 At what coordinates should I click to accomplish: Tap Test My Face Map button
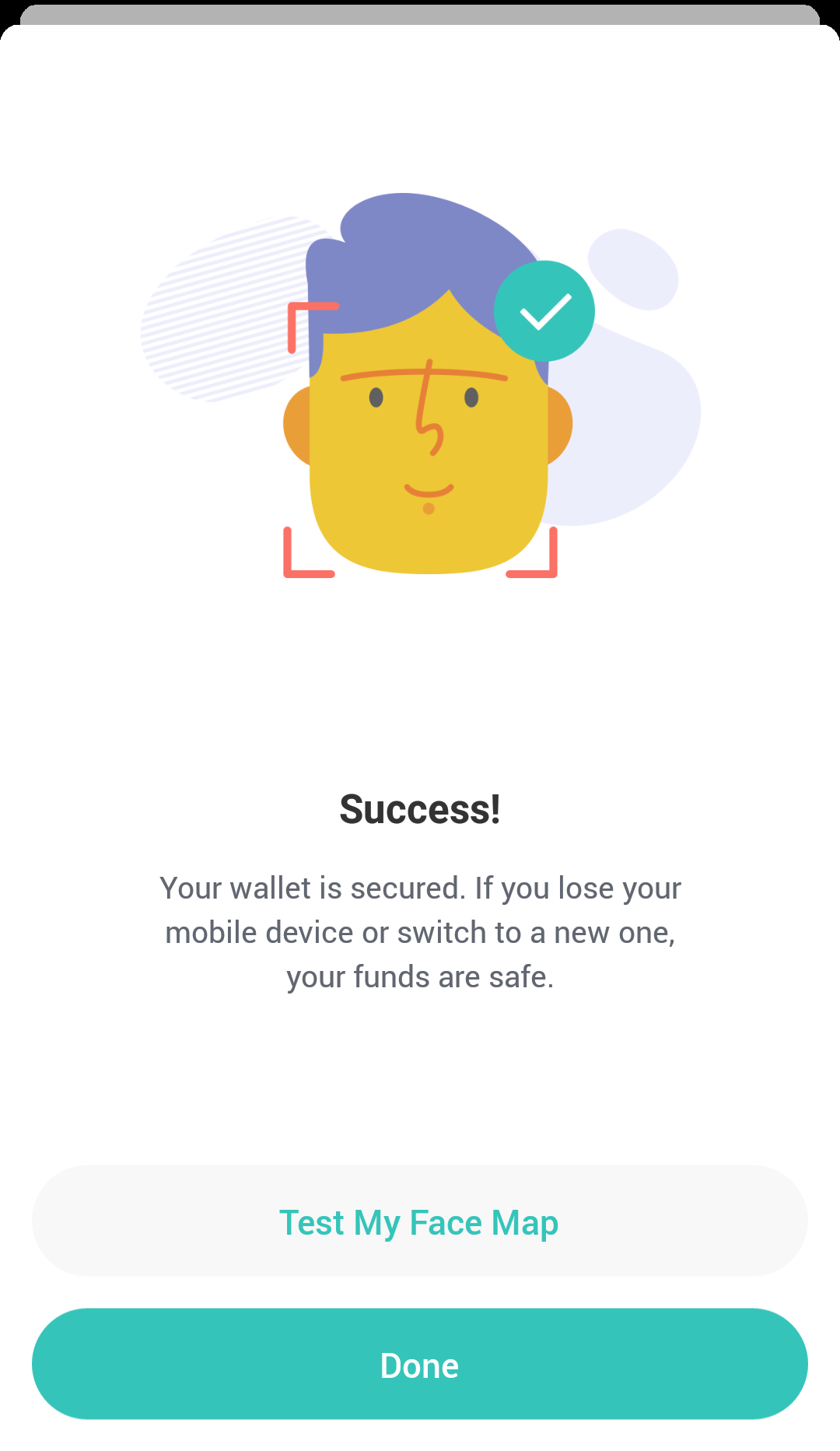[420, 1221]
